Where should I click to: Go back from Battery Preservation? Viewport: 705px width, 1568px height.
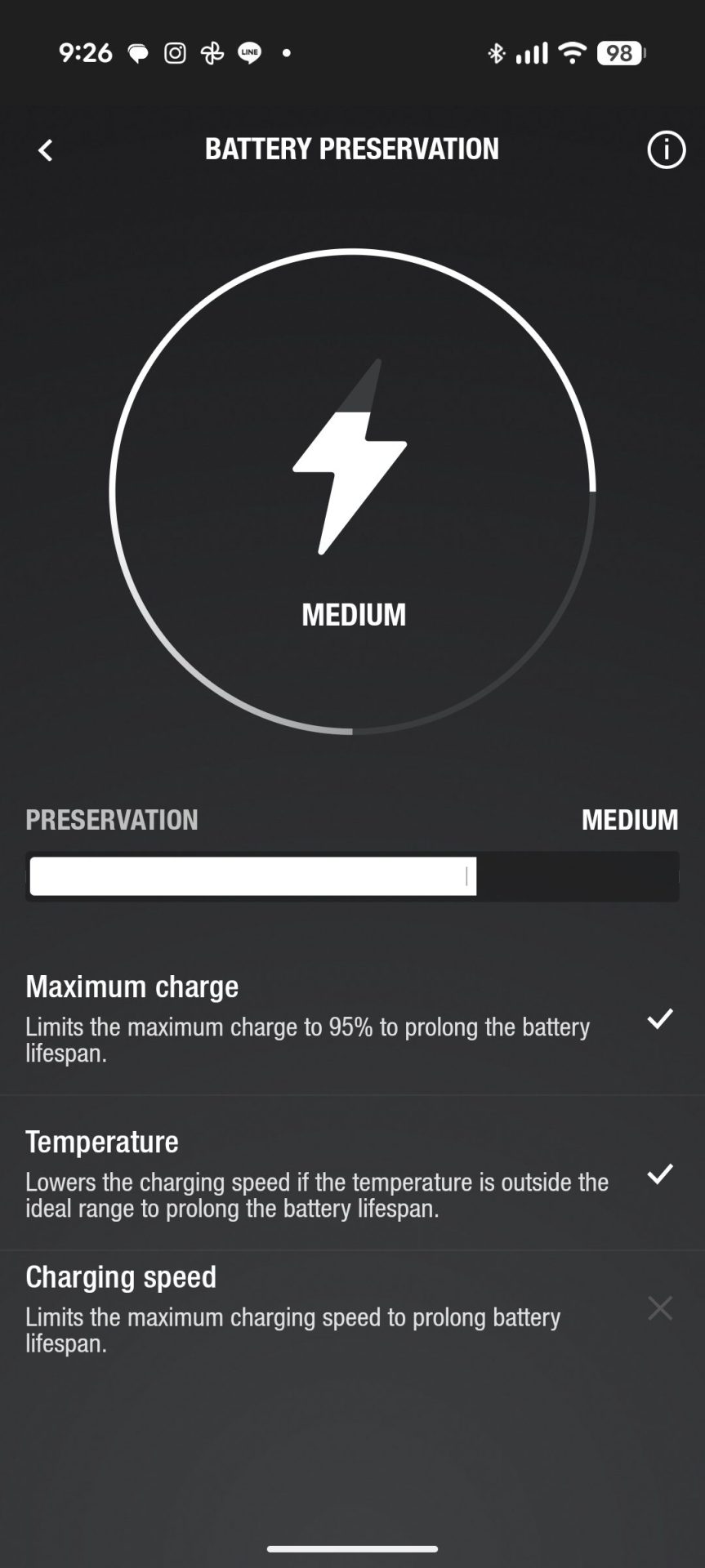click(x=46, y=150)
